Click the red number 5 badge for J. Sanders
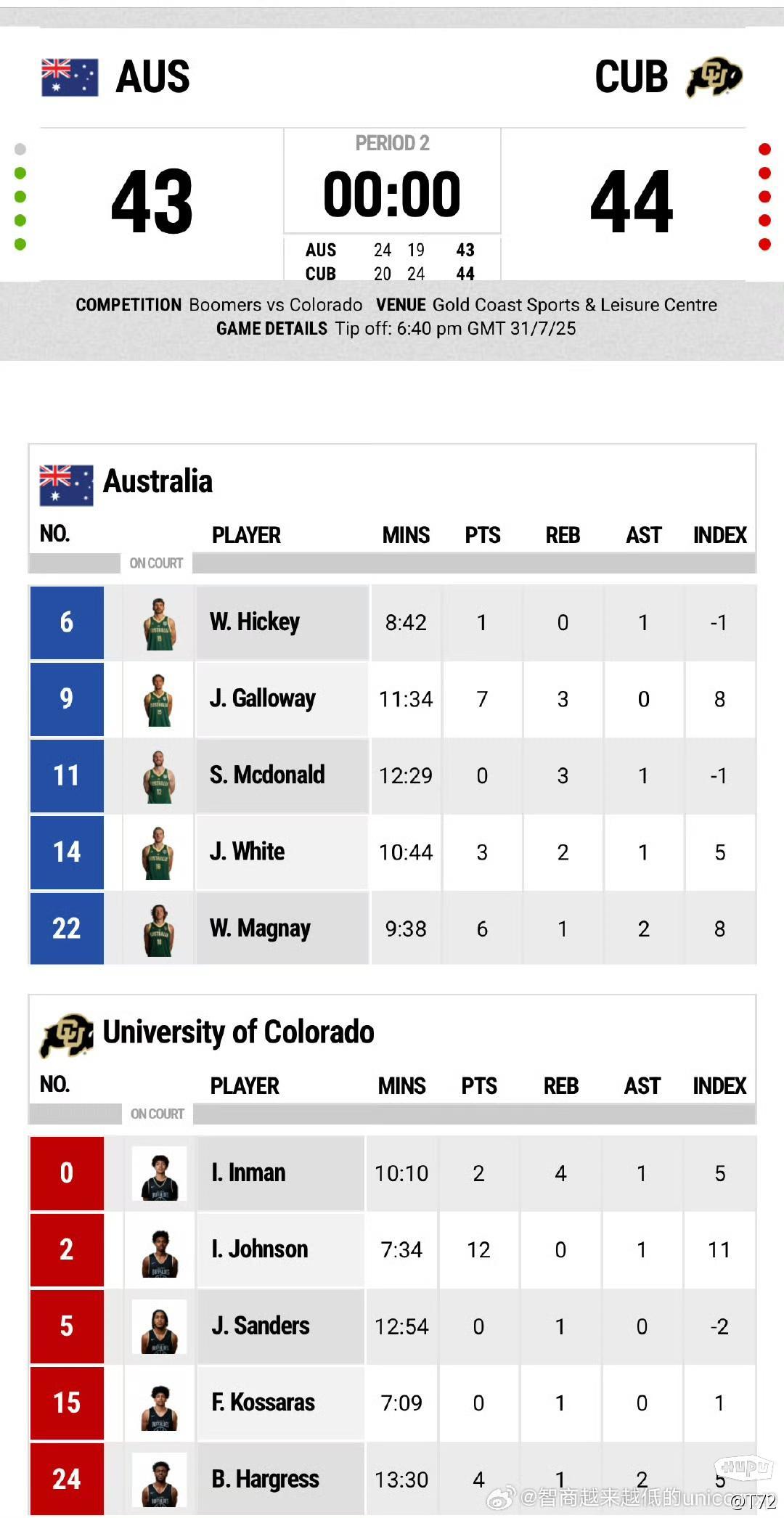The image size is (784, 1518). 66,1326
